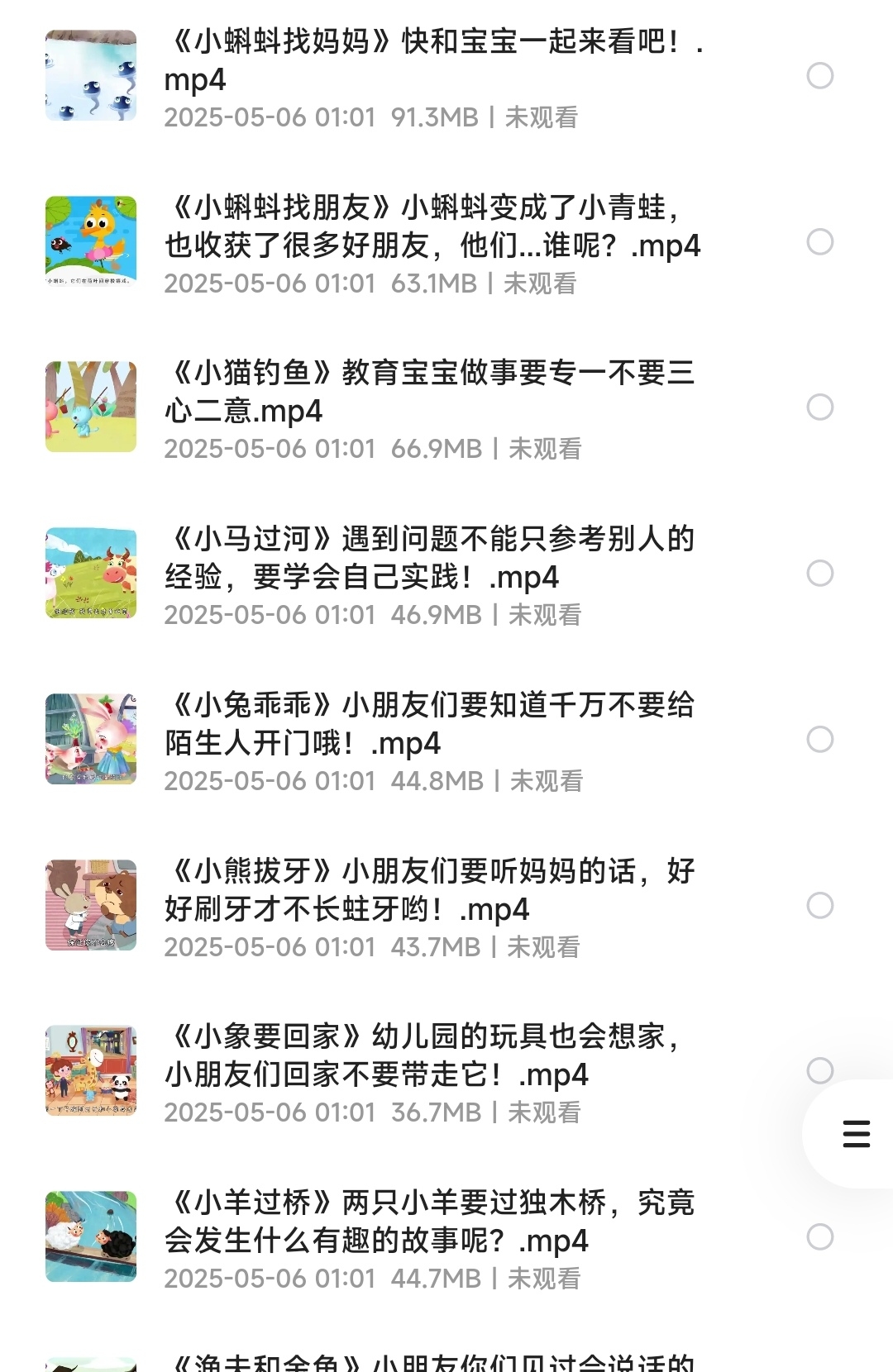Open the 《小羊过桥》 video file
Screen dimensions: 893x1372
[430, 1222]
